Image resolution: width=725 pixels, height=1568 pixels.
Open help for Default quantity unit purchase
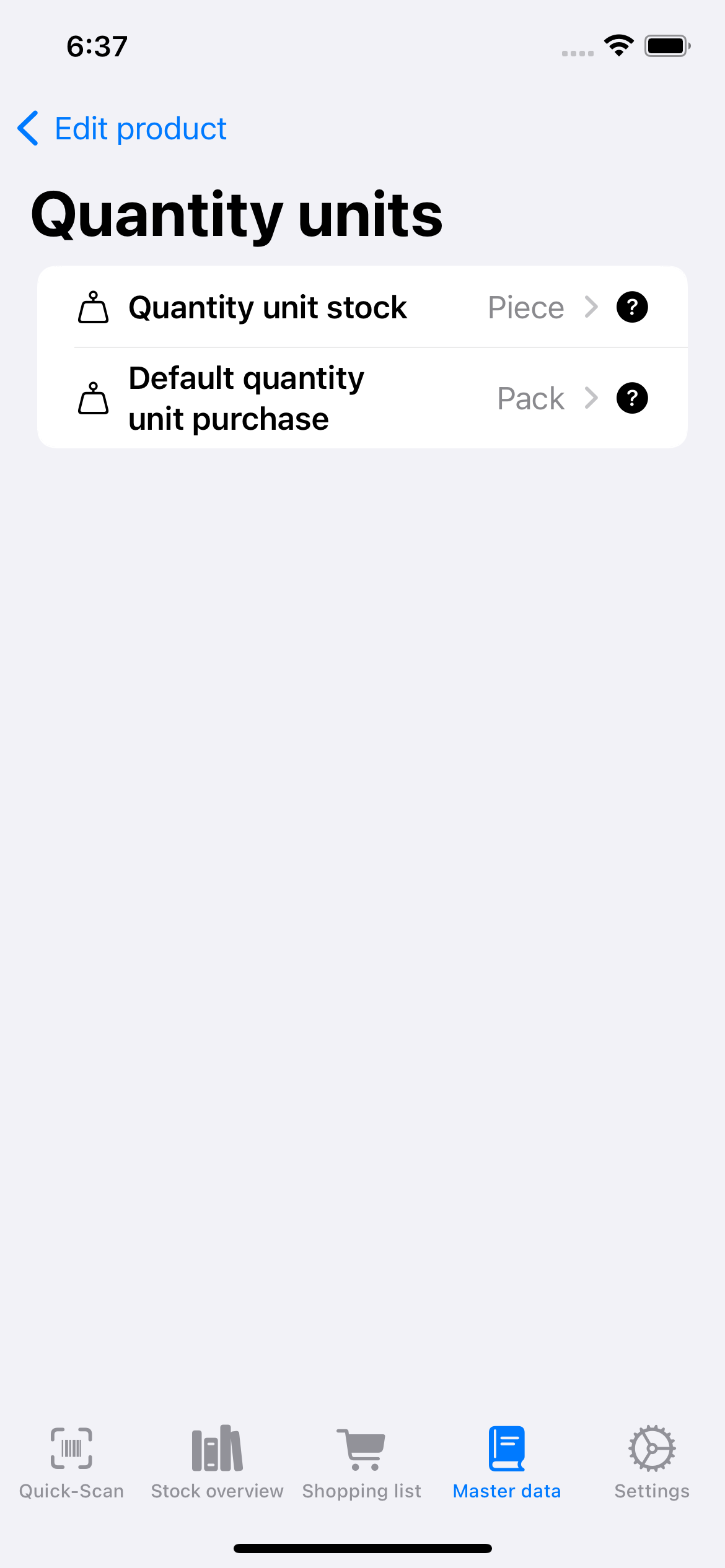point(632,398)
